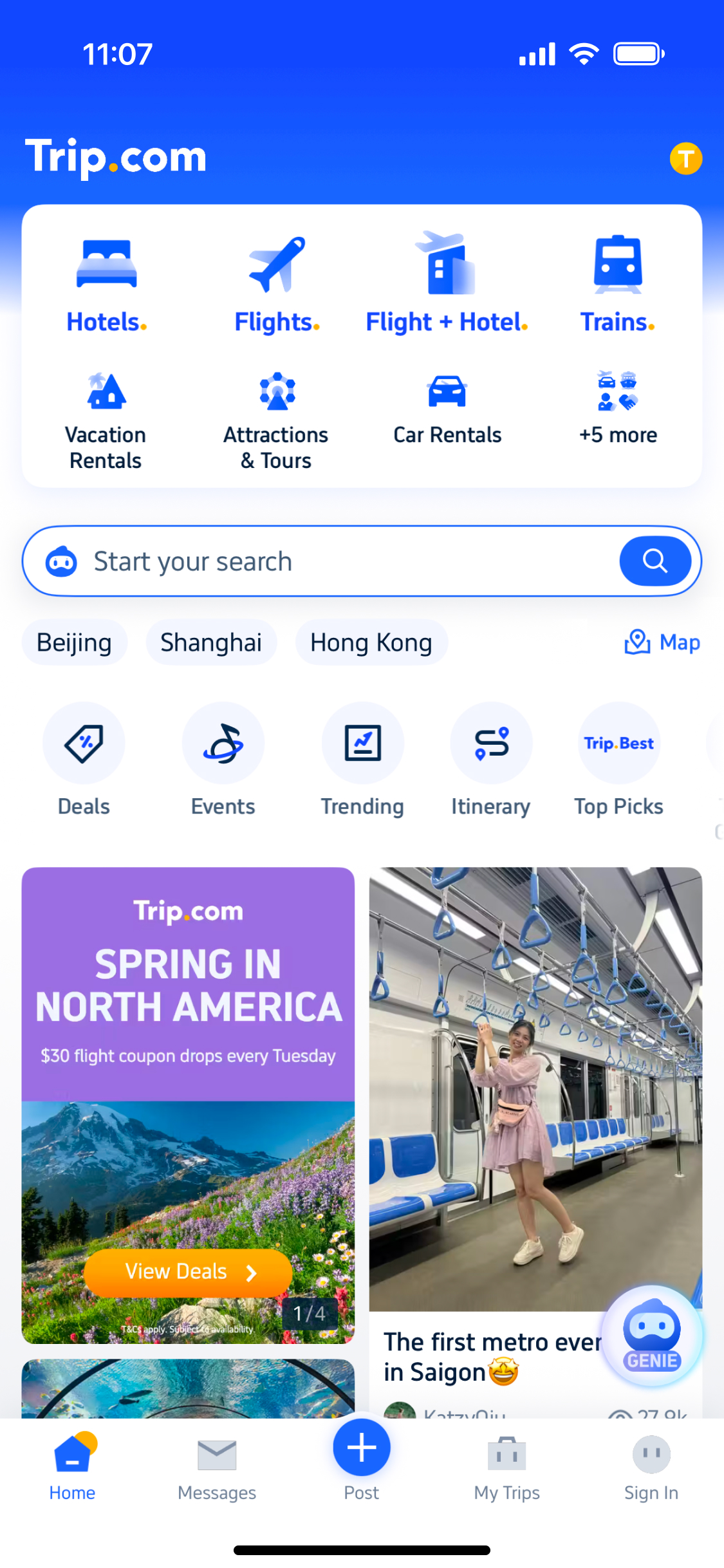Open the Itinerary shortcut

coord(491,760)
